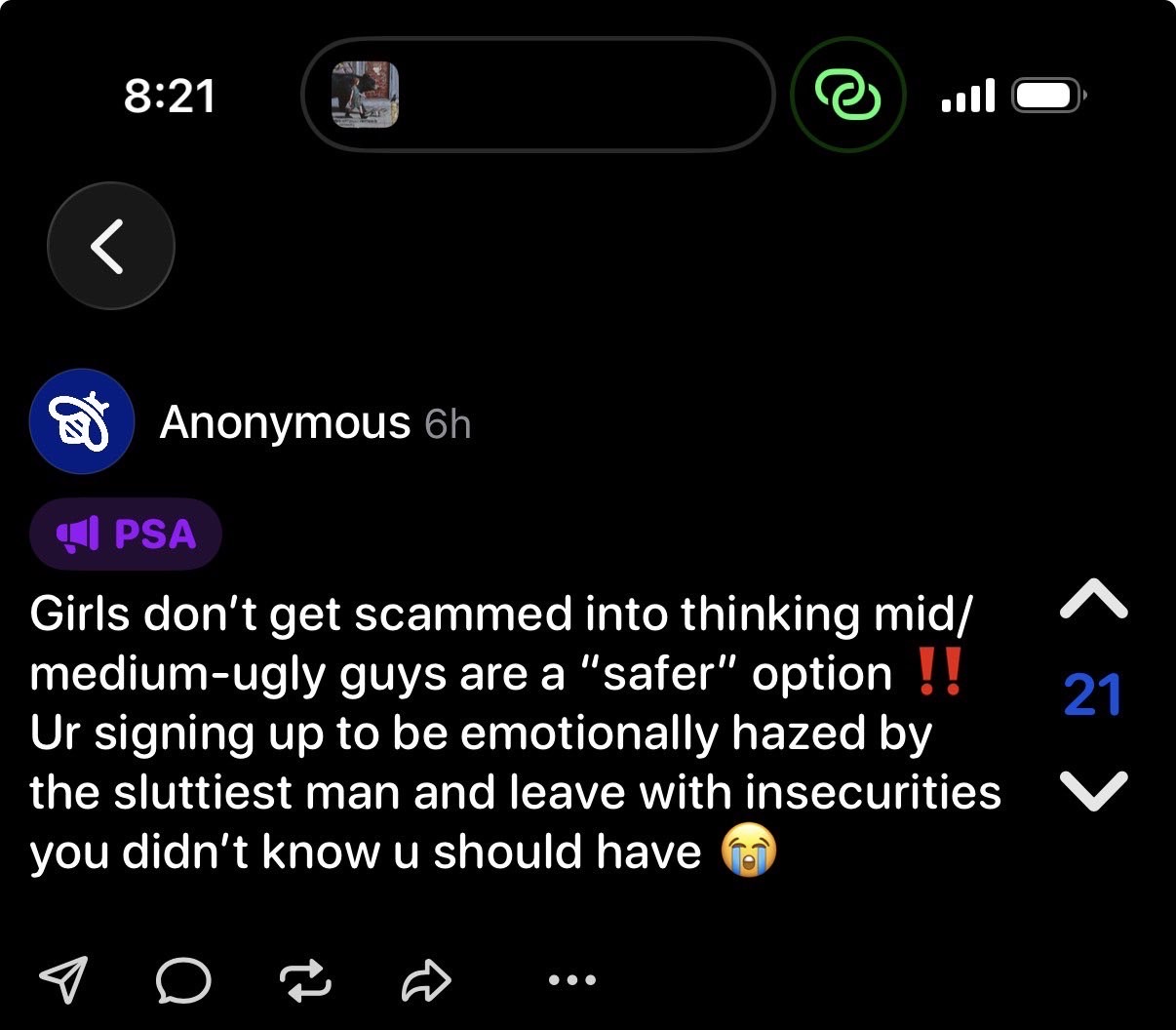The height and width of the screenshot is (1030, 1176).
Task: Downvote the Anonymous PSA post
Action: click(x=1093, y=789)
